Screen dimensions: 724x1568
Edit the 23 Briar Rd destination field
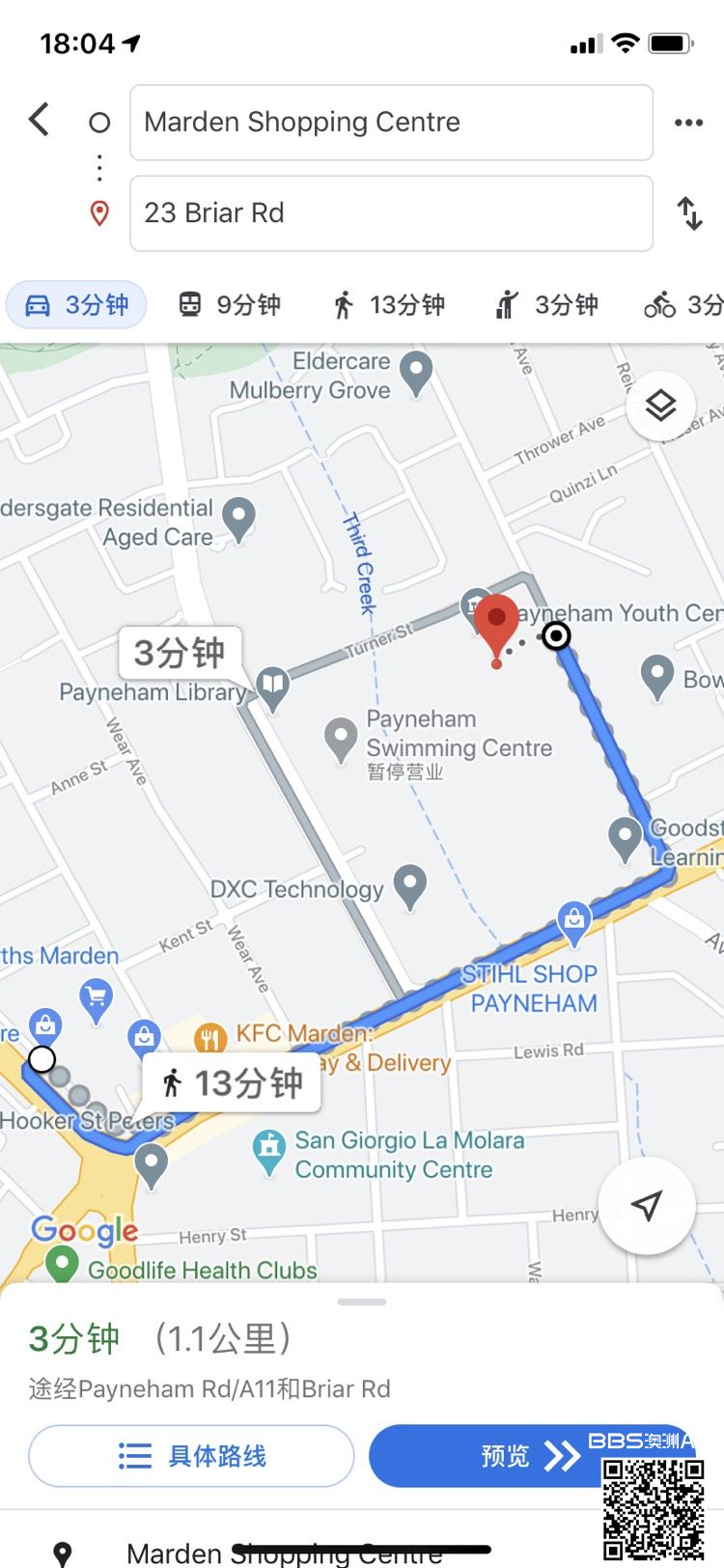pos(391,213)
